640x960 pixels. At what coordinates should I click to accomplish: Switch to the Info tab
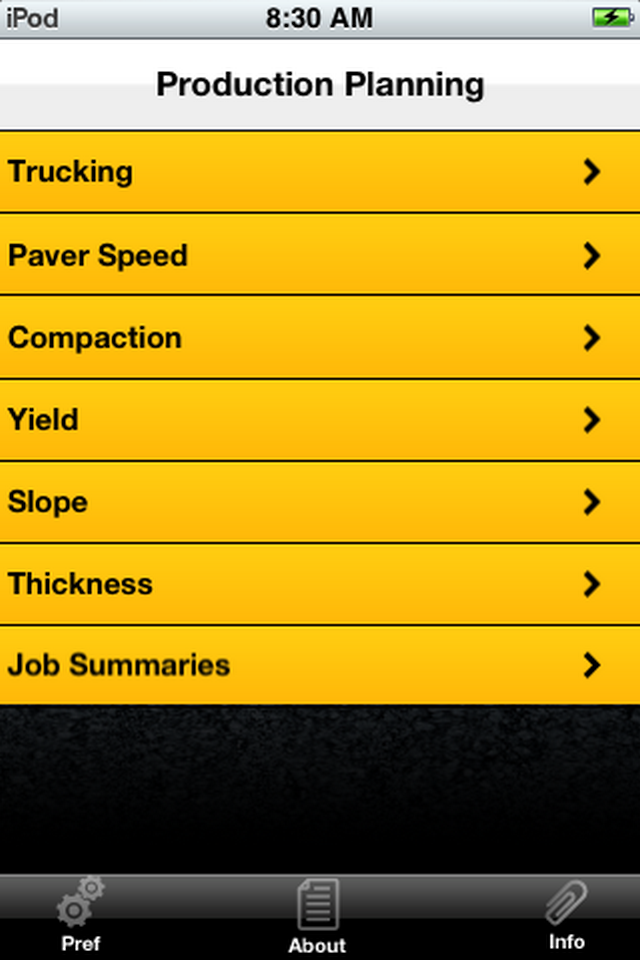tap(566, 916)
